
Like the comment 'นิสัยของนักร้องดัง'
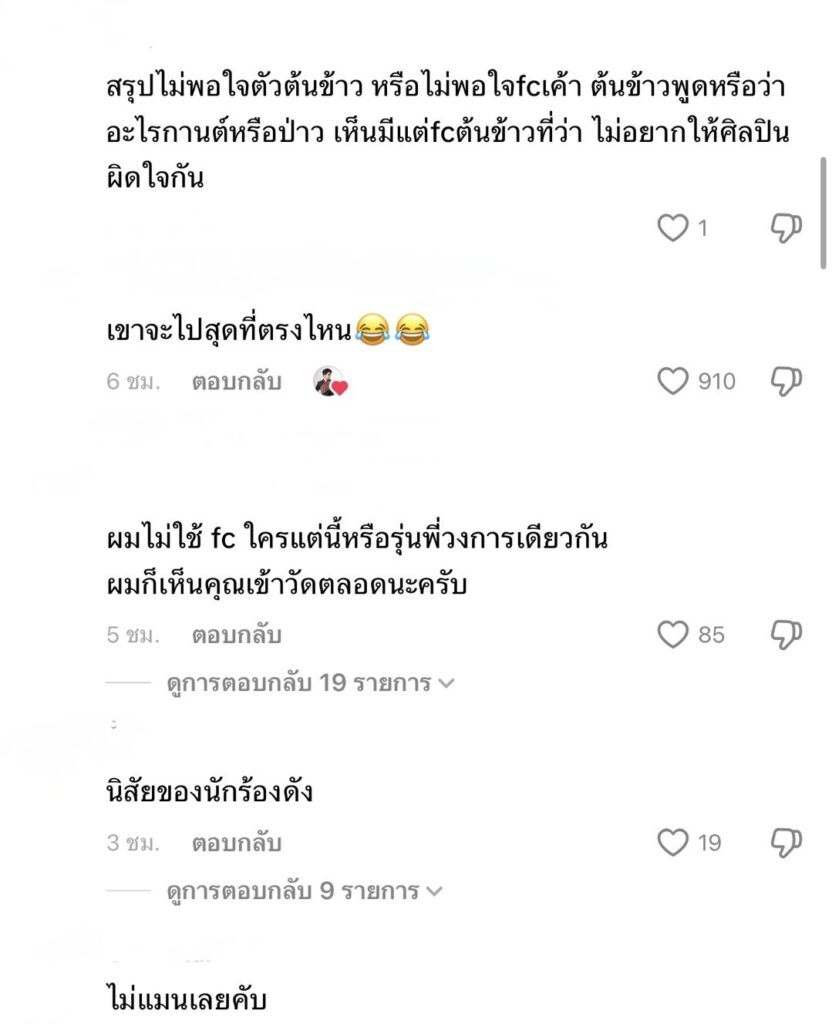pyautogui.click(x=672, y=843)
